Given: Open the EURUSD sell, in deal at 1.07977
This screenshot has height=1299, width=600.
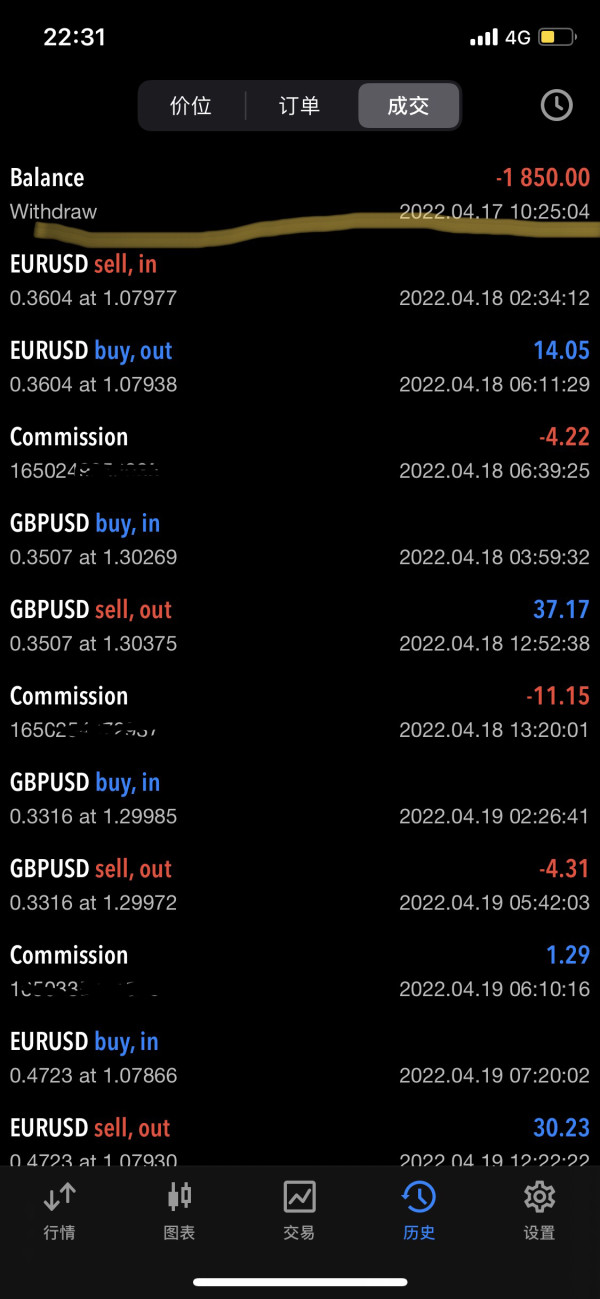Looking at the screenshot, I should 300,280.
